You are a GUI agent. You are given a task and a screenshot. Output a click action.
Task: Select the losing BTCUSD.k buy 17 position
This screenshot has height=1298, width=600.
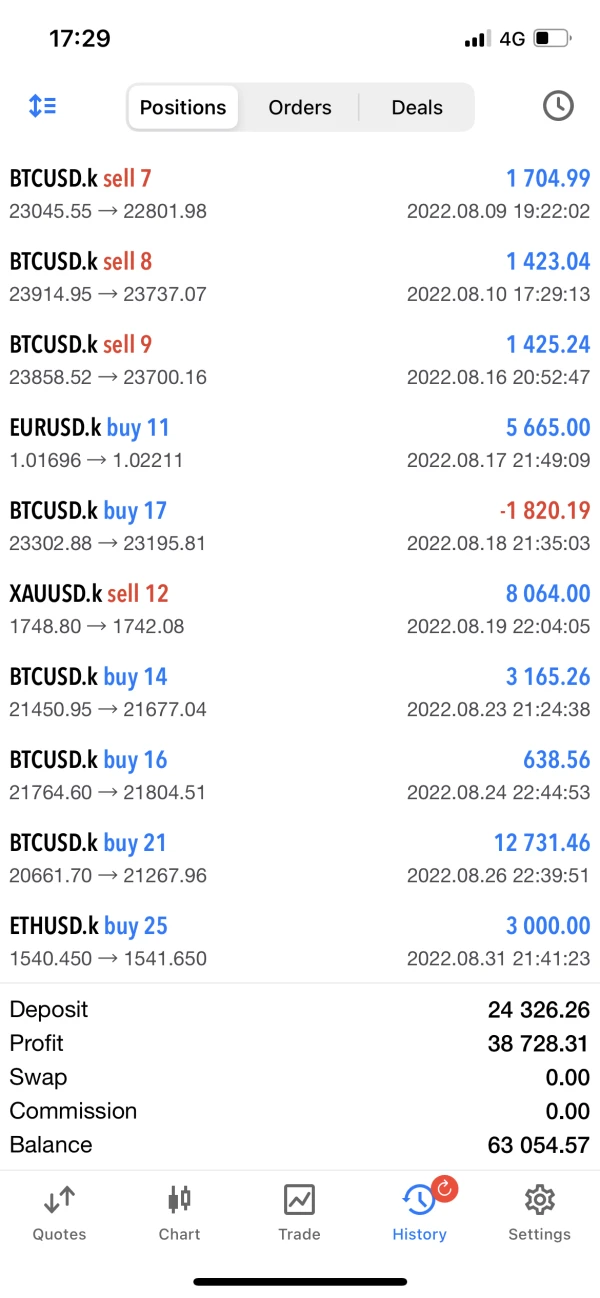coord(300,526)
